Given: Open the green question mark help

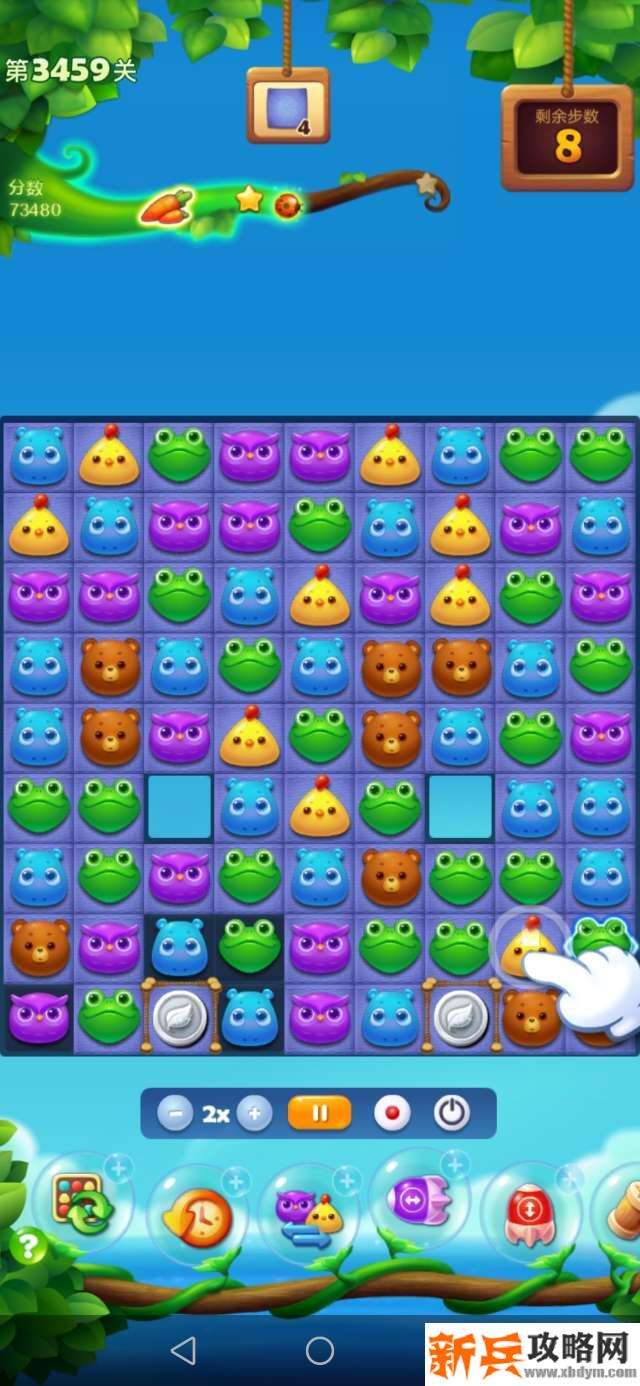Looking at the screenshot, I should click(x=29, y=1247).
